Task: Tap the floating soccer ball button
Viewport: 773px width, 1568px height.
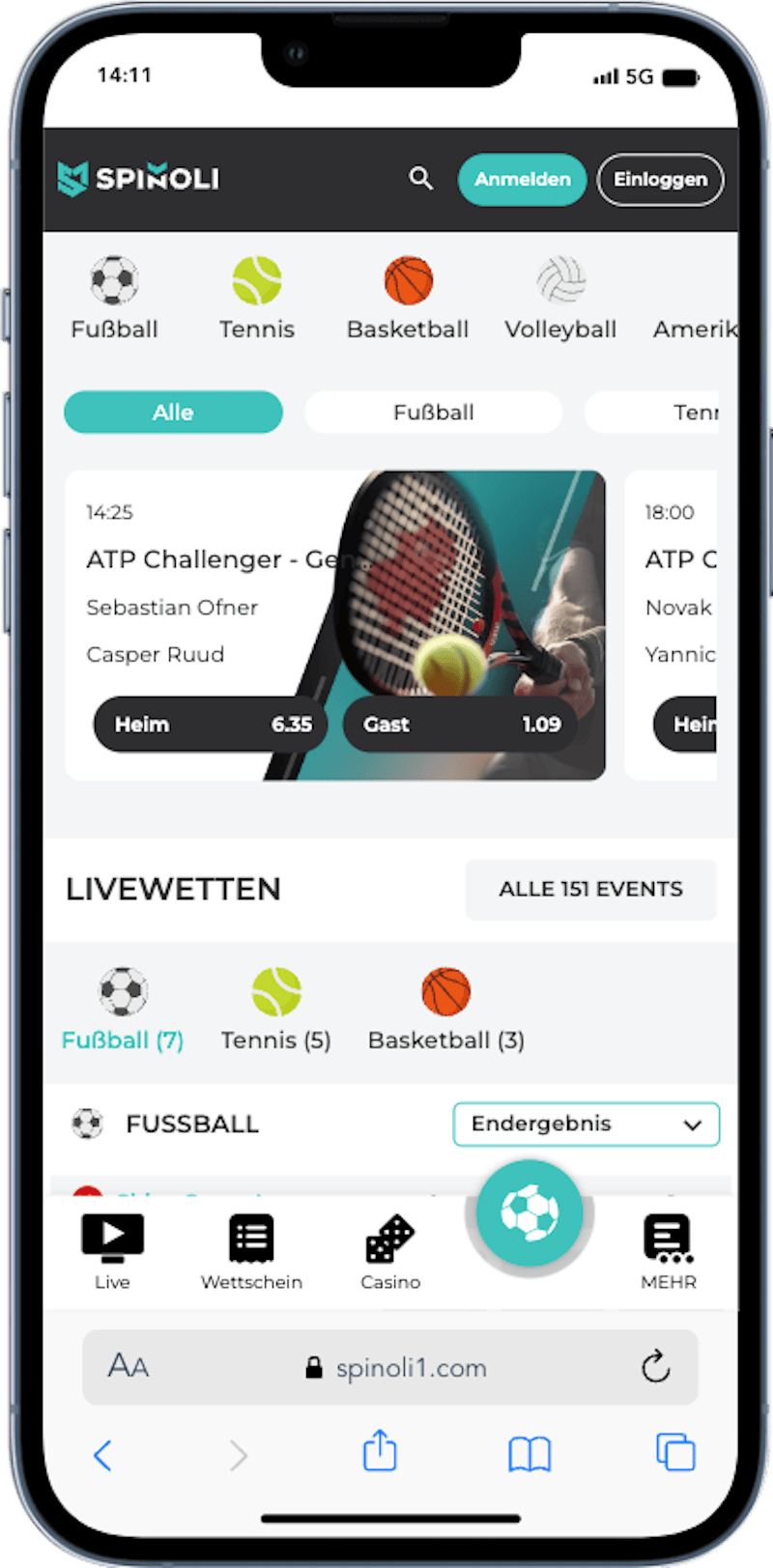Action: (x=530, y=1213)
